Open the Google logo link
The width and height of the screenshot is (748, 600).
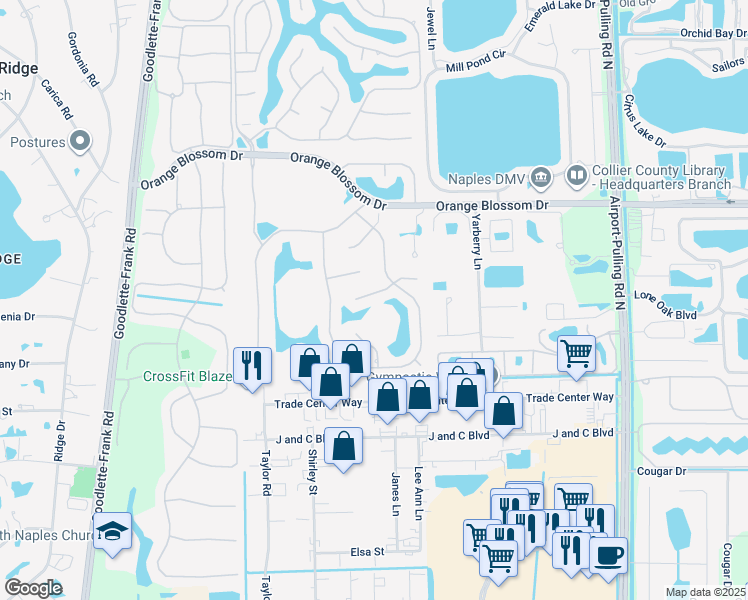point(33,588)
